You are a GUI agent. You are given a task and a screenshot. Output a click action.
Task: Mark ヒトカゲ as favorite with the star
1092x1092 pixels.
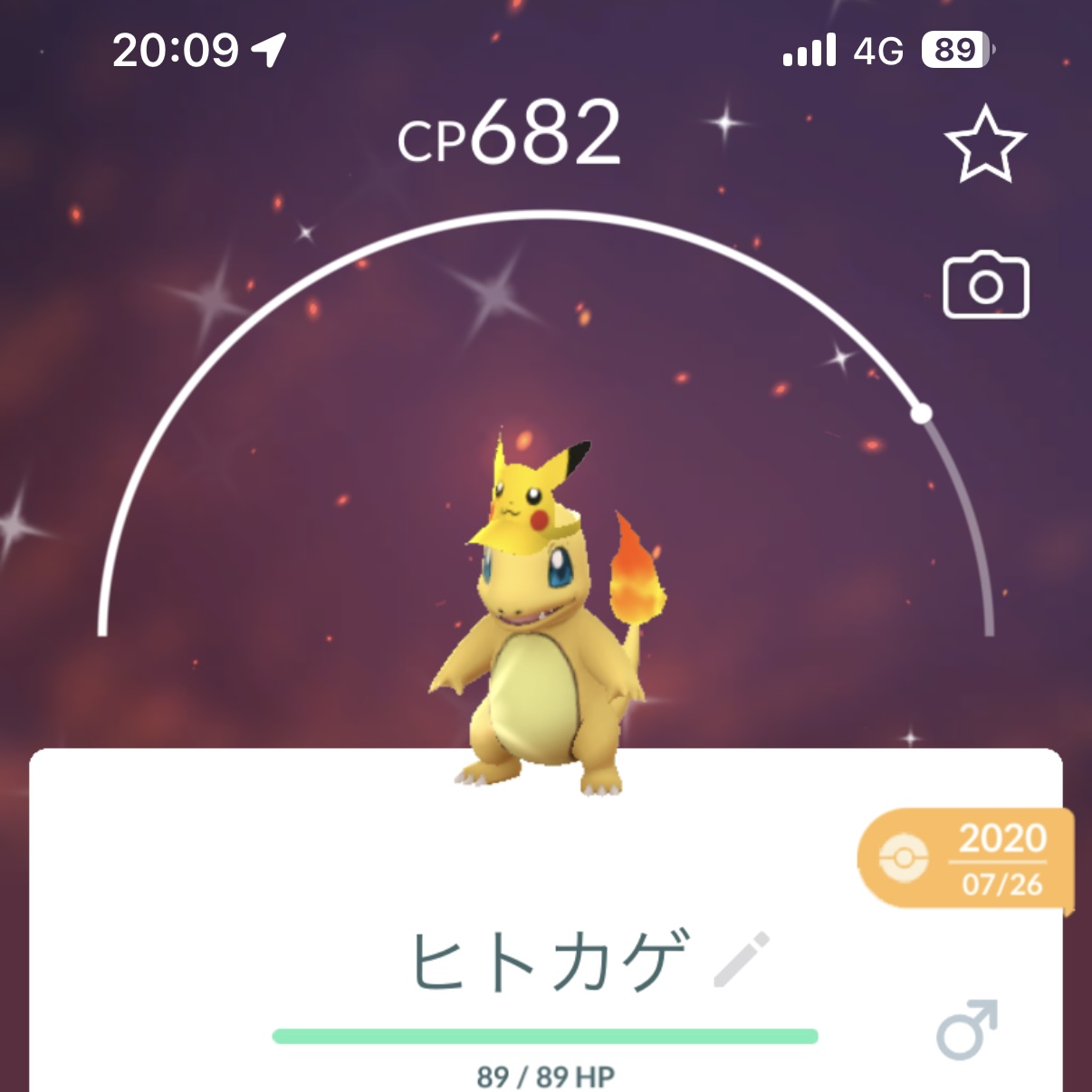[985, 145]
